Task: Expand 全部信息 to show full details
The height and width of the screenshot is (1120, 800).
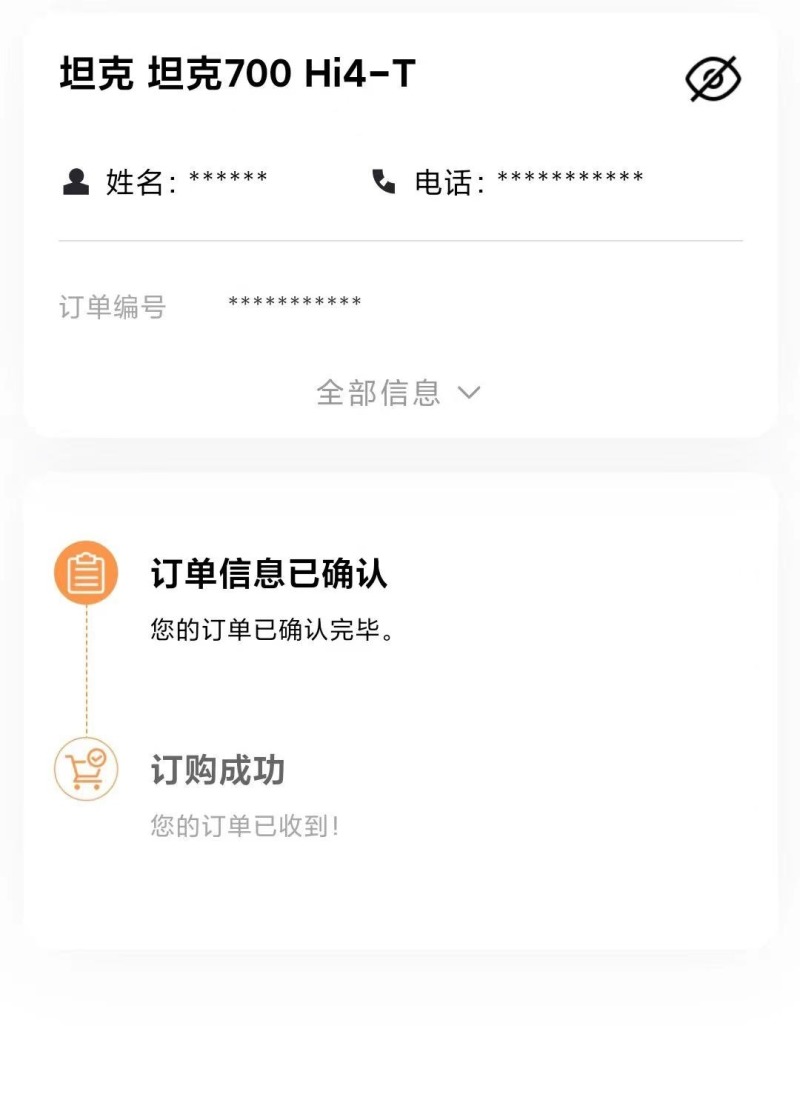Action: pyautogui.click(x=378, y=393)
